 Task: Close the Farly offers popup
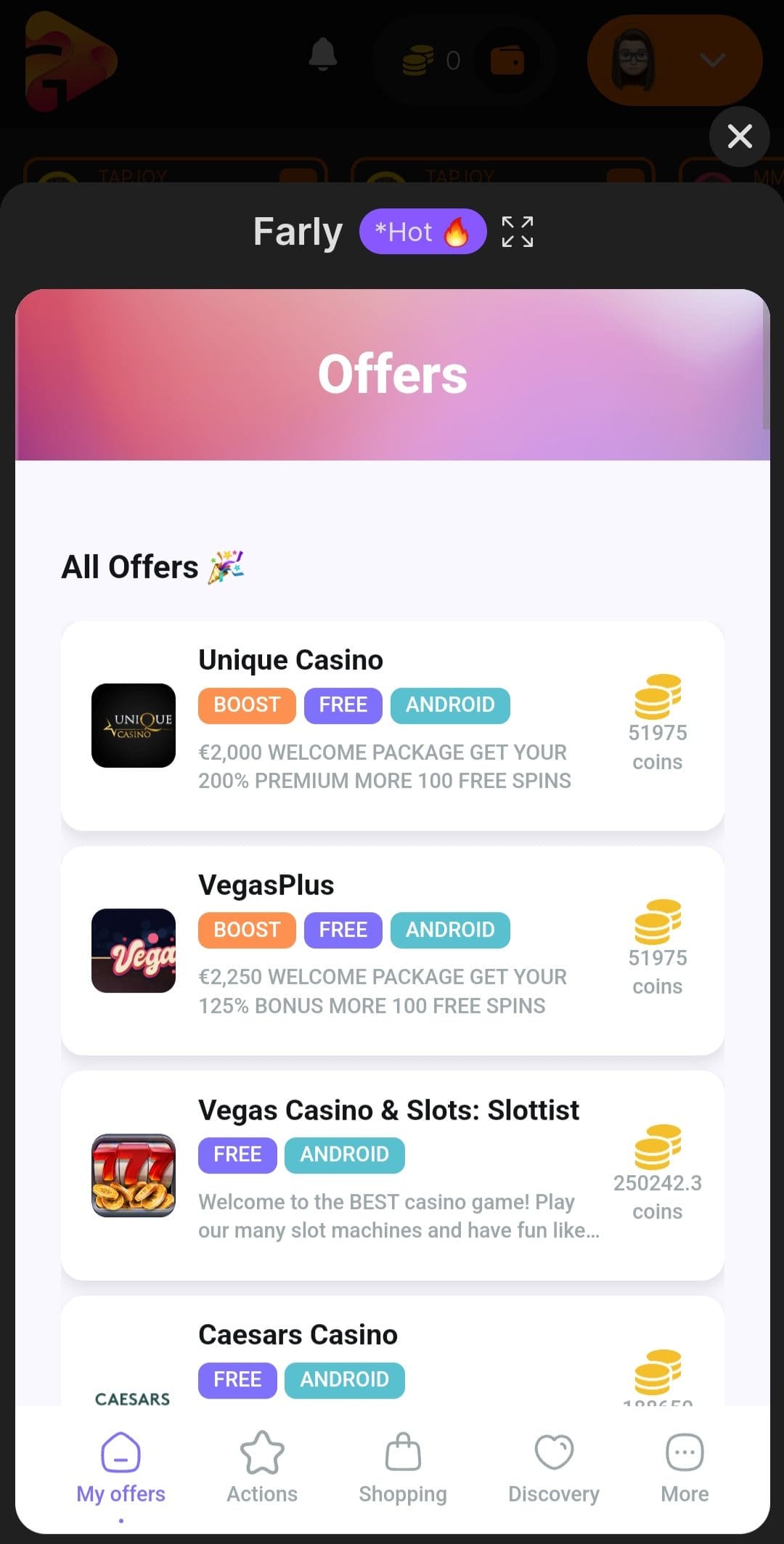tap(739, 136)
